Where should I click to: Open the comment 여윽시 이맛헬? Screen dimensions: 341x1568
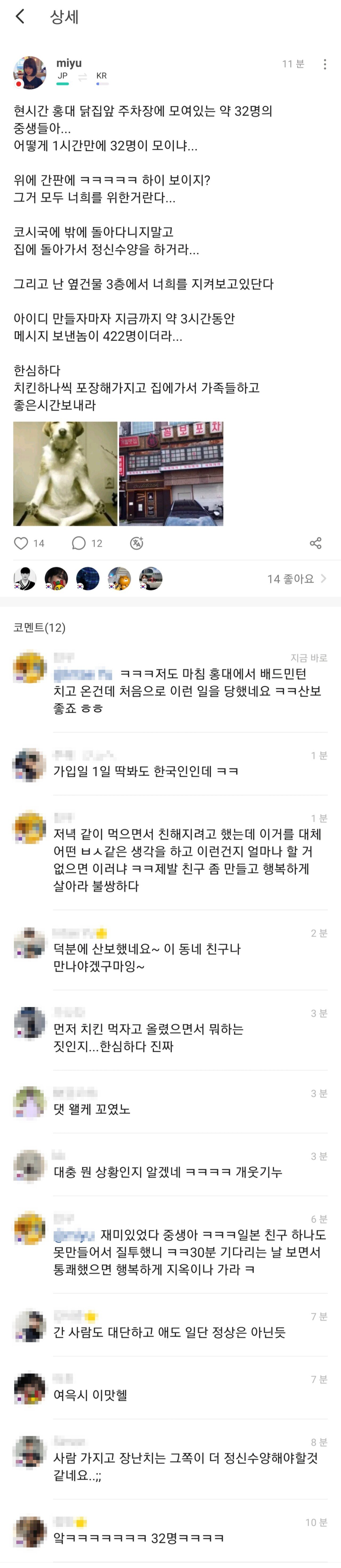coord(91,1395)
